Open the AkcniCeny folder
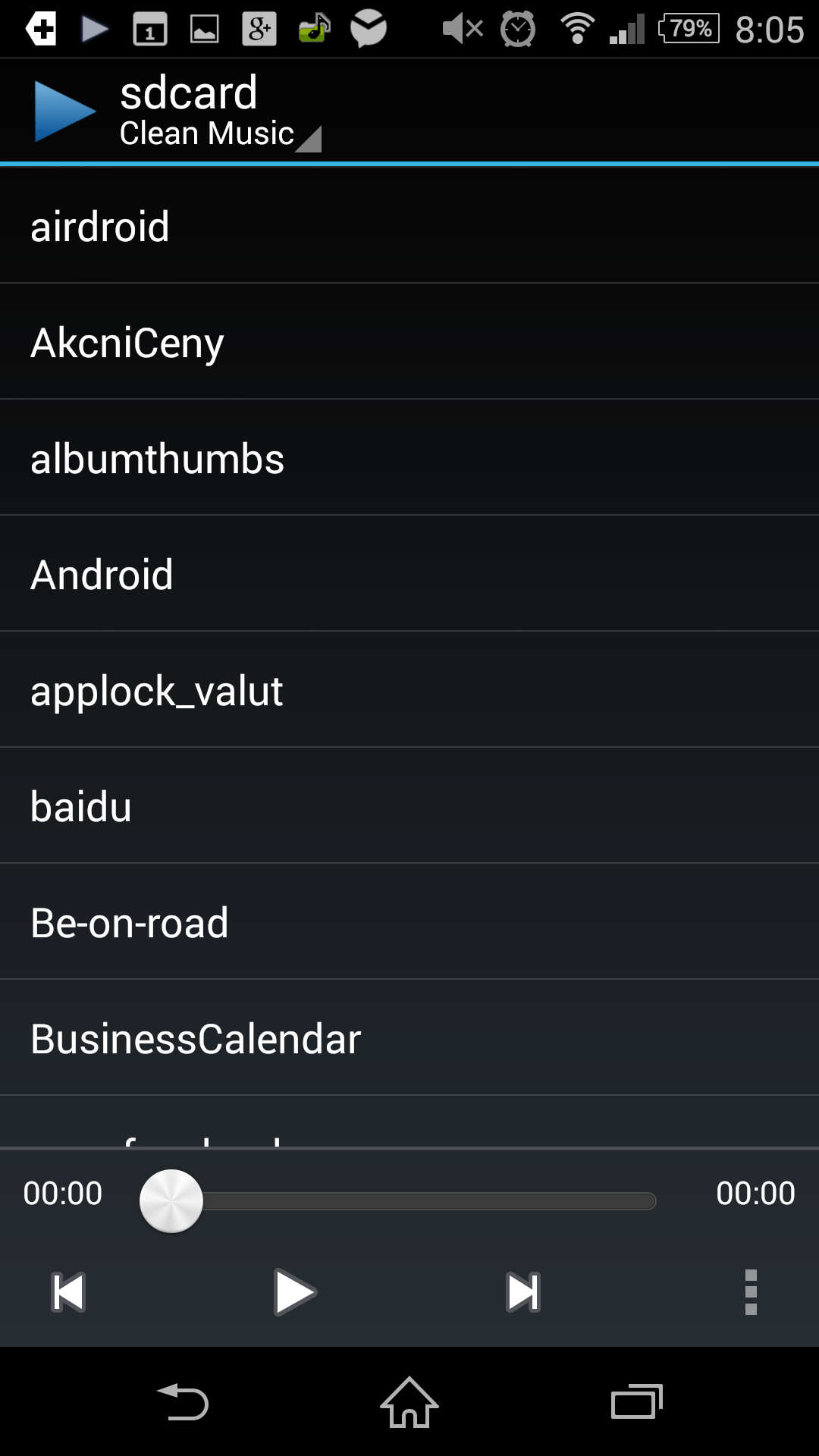Viewport: 819px width, 1456px height. point(409,341)
